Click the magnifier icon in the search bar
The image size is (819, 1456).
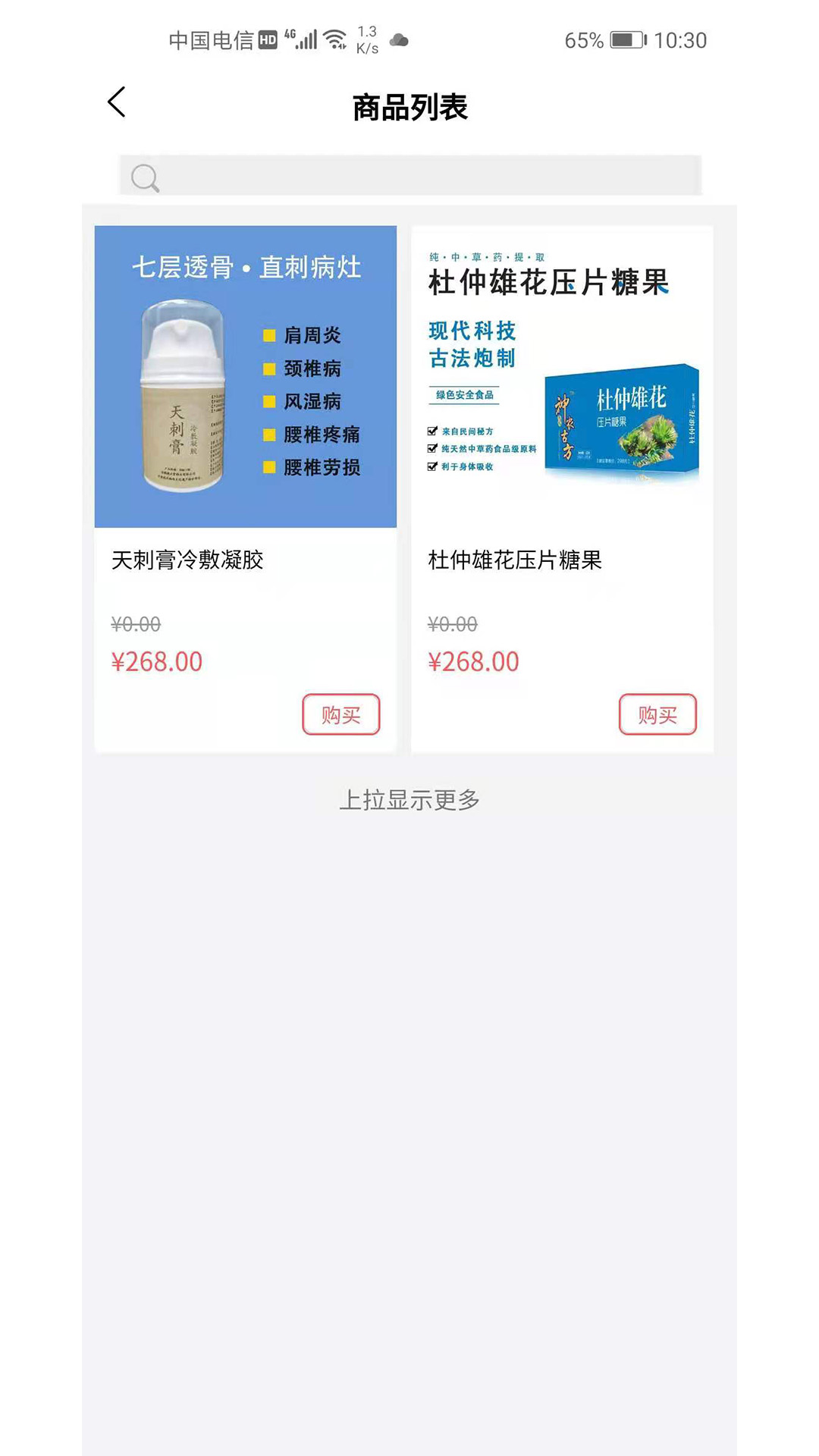(146, 177)
